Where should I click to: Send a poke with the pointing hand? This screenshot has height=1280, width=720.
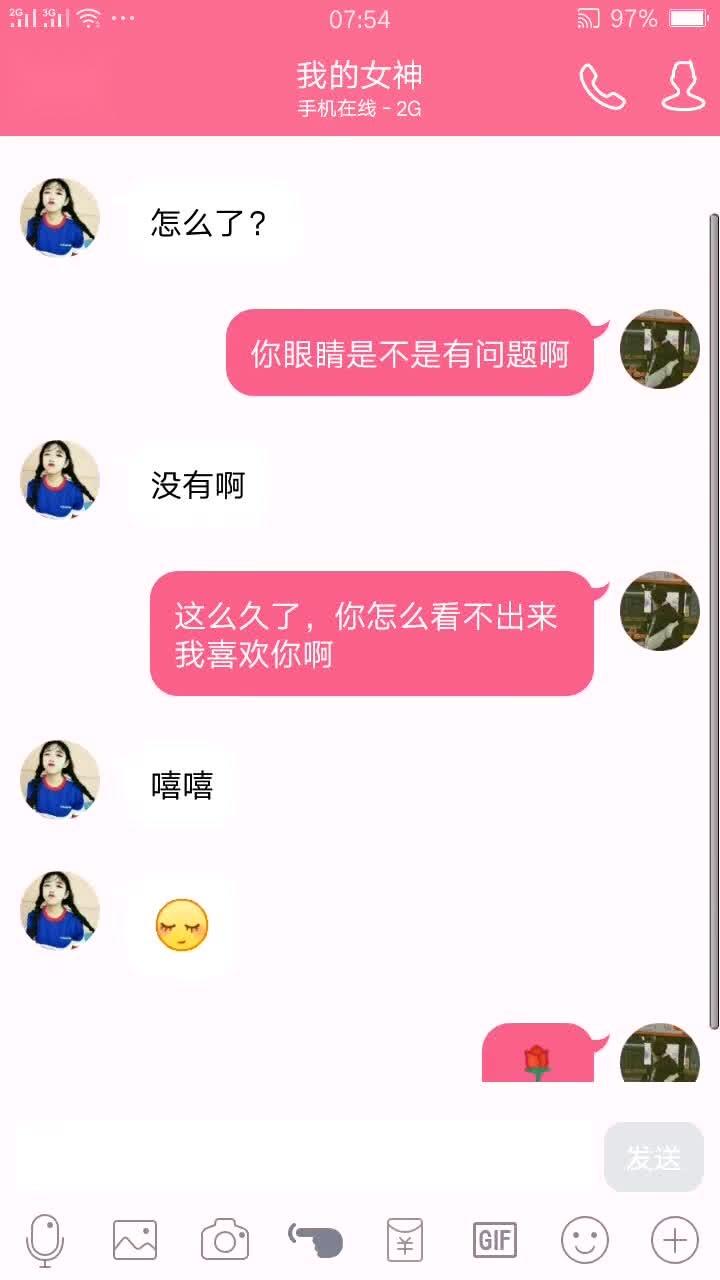click(x=316, y=1241)
